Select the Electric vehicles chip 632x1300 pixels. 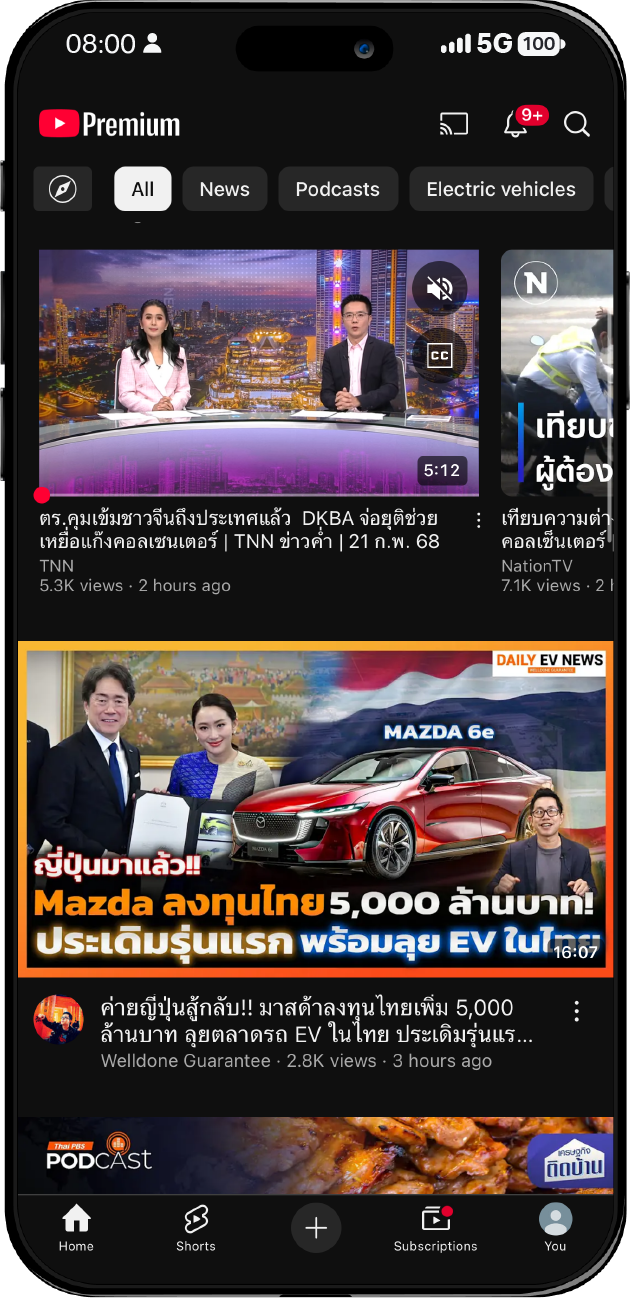[x=501, y=189]
